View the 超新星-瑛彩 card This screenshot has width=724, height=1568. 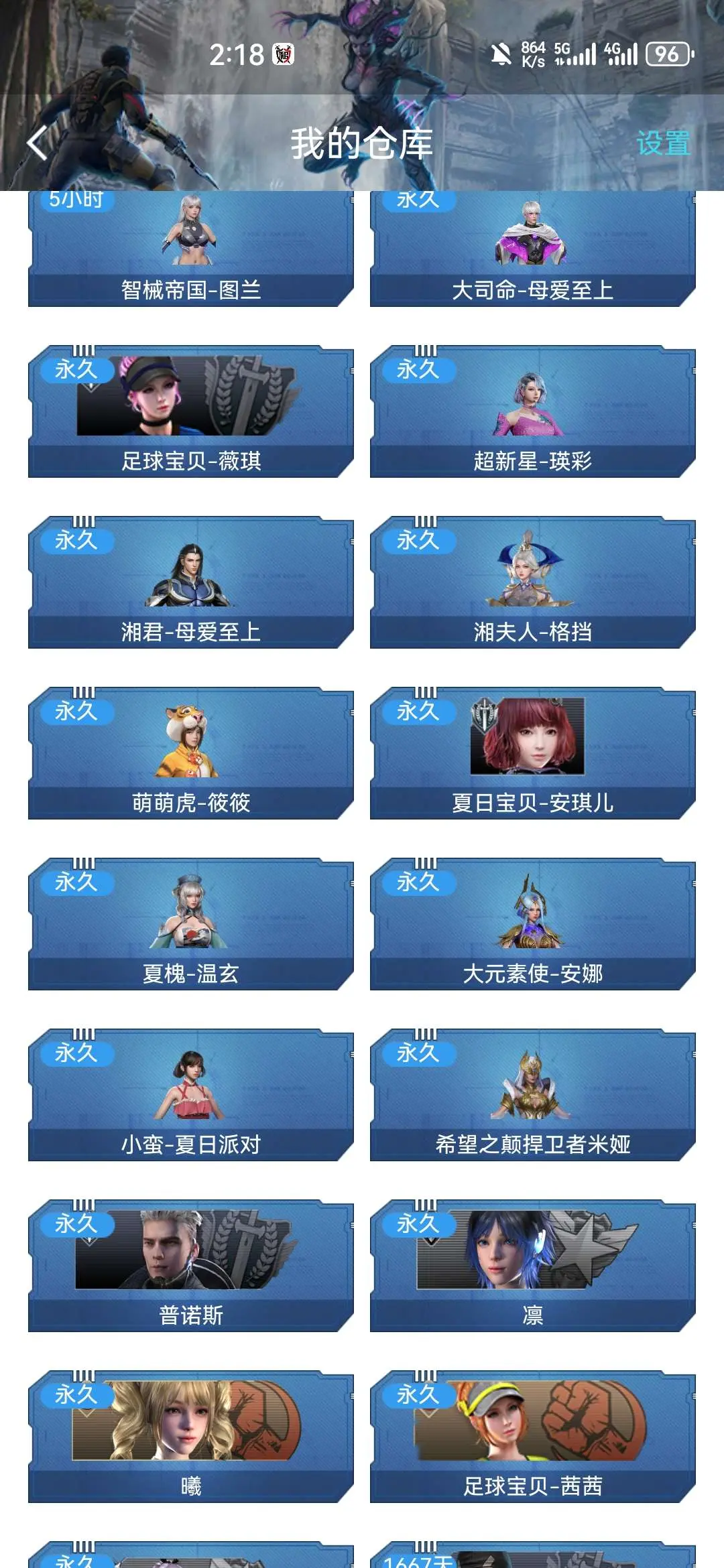[x=532, y=411]
